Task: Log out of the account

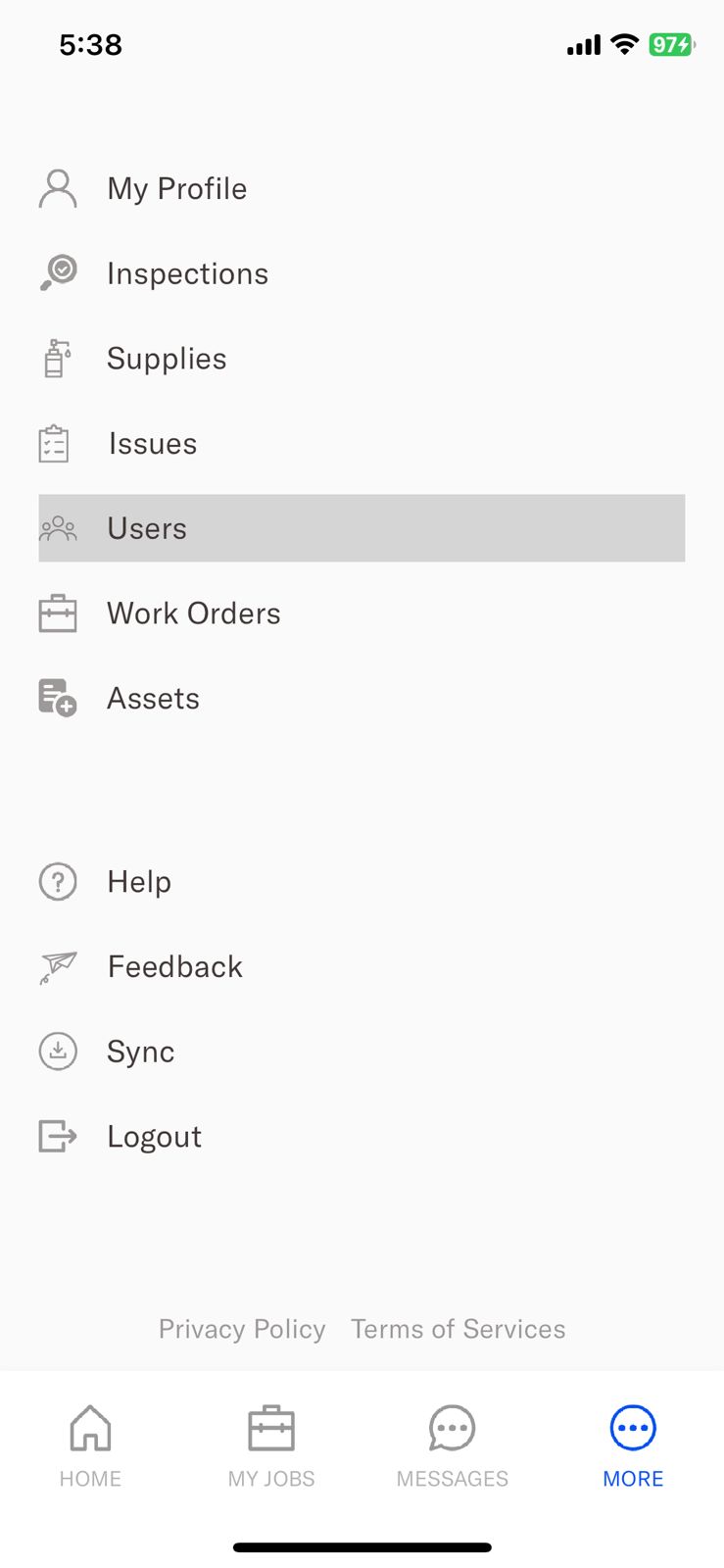Action: click(154, 1137)
